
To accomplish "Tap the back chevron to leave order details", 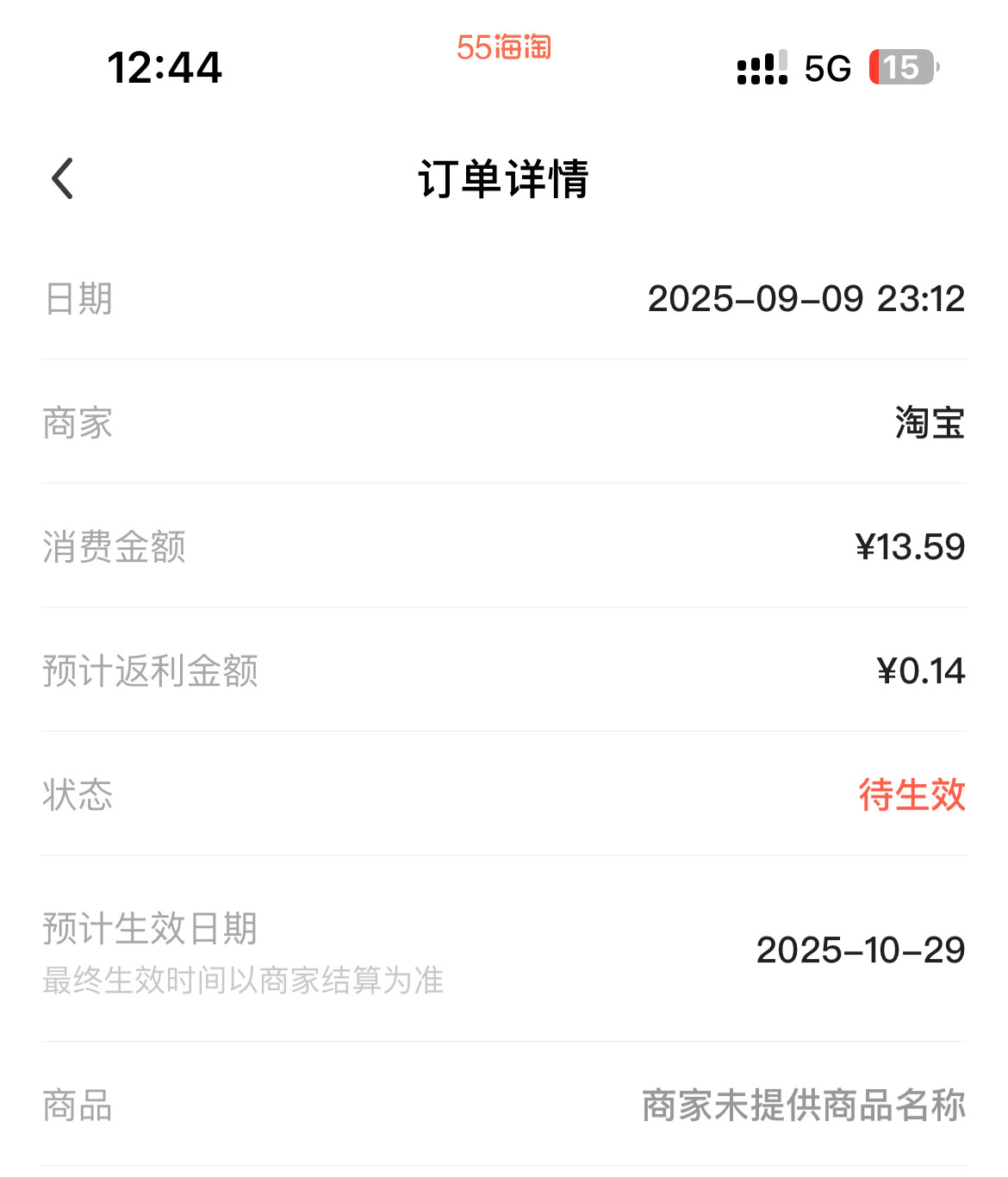I will coord(61,178).
